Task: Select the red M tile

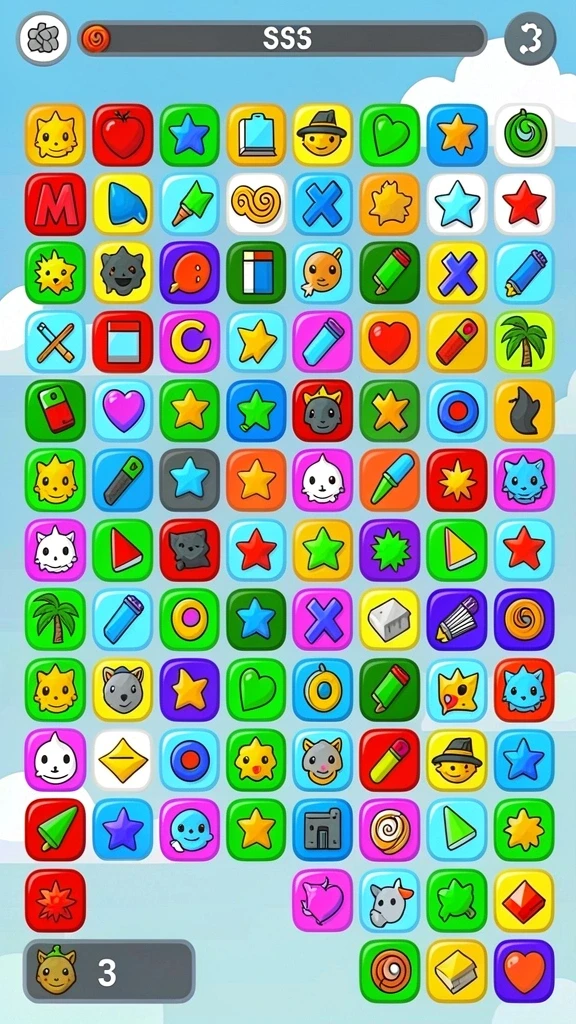Action: [56, 204]
